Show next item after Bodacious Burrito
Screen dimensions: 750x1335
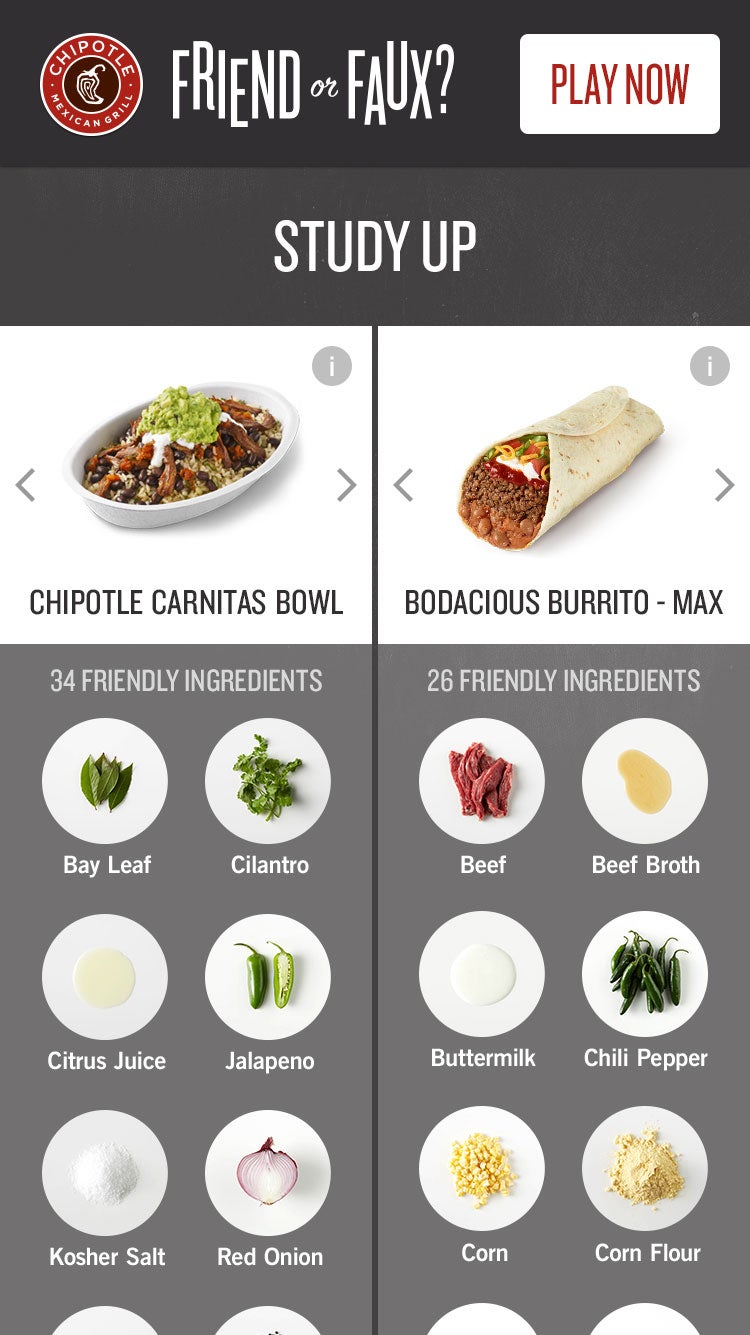coord(724,485)
